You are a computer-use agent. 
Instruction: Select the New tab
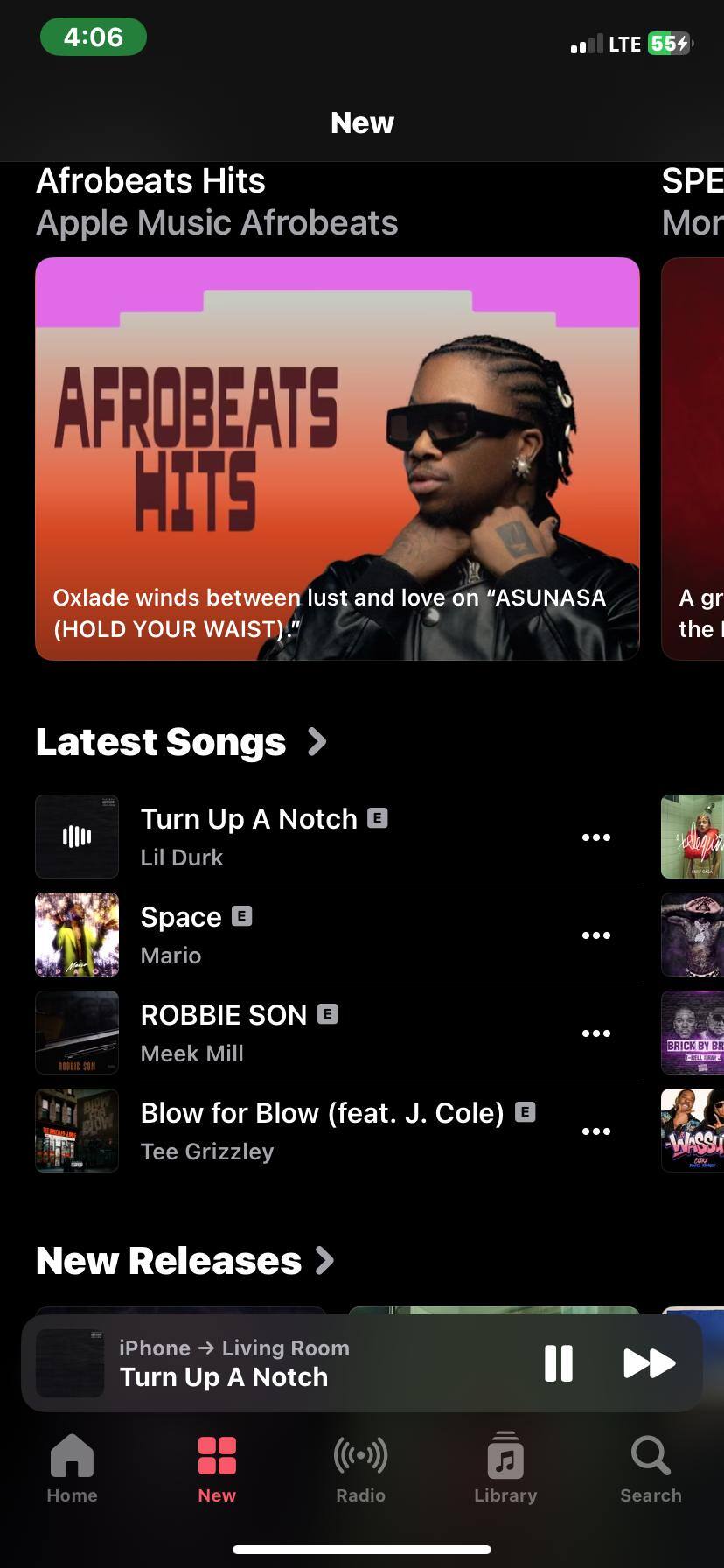[x=217, y=1468]
